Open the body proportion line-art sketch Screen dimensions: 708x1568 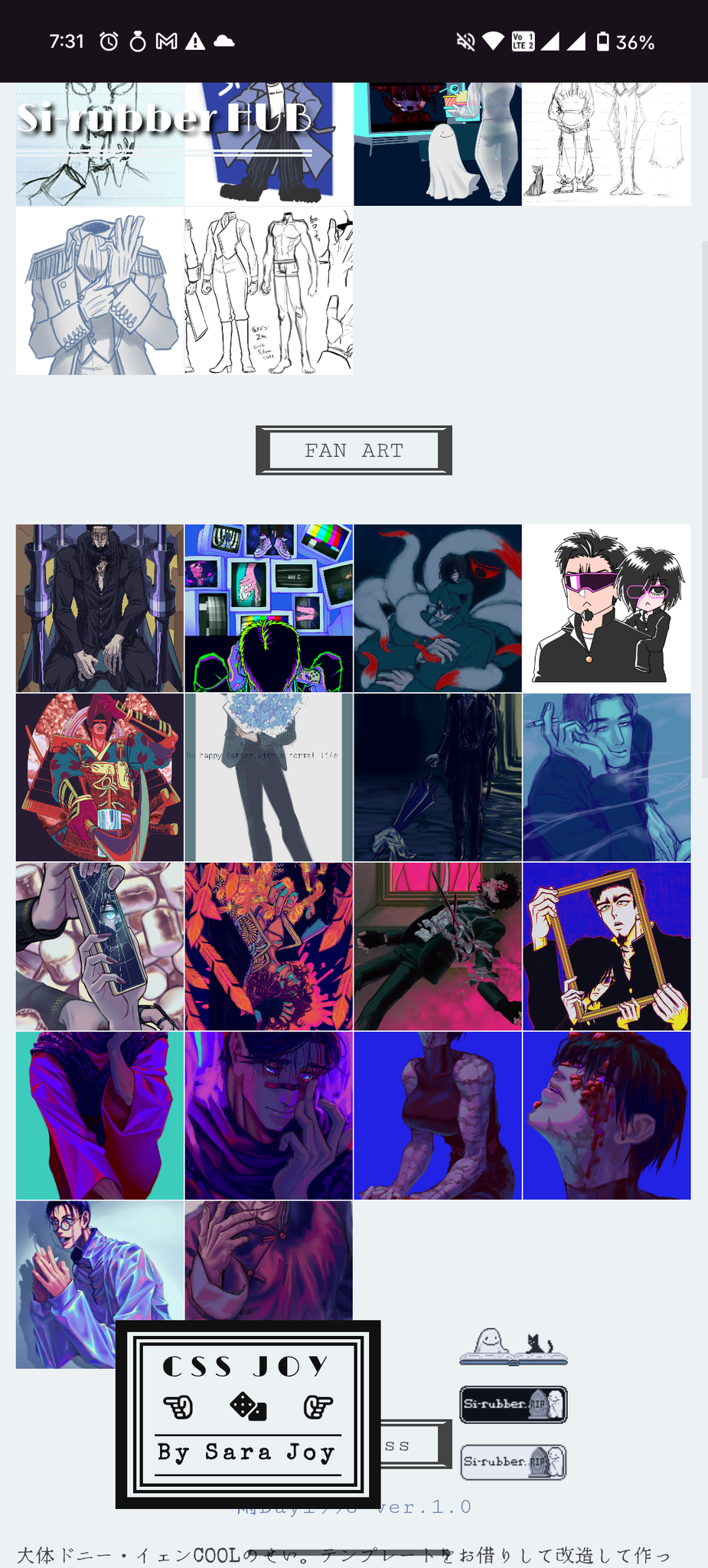269,291
